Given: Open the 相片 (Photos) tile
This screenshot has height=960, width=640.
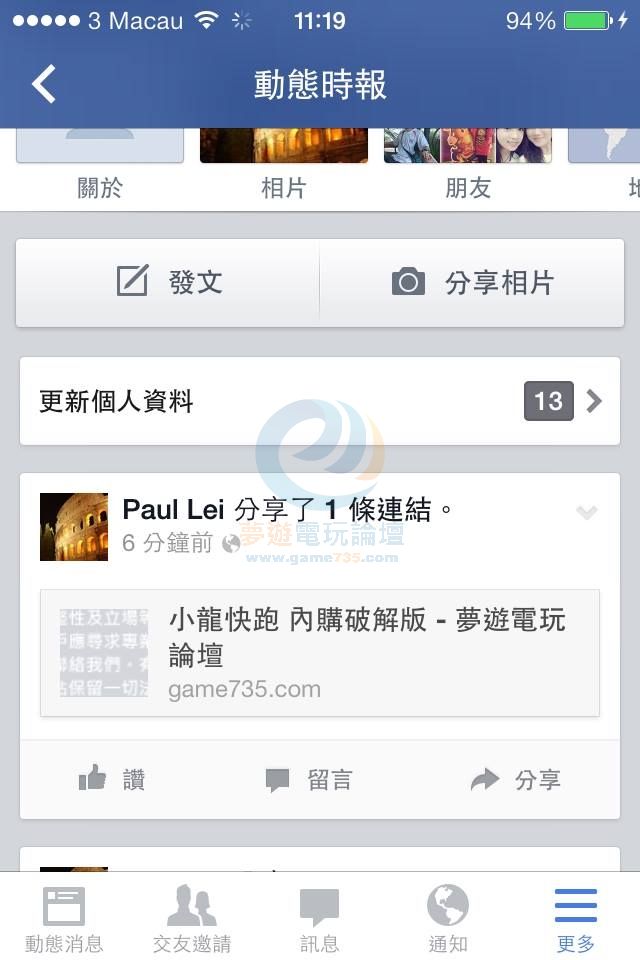Looking at the screenshot, I should (283, 160).
